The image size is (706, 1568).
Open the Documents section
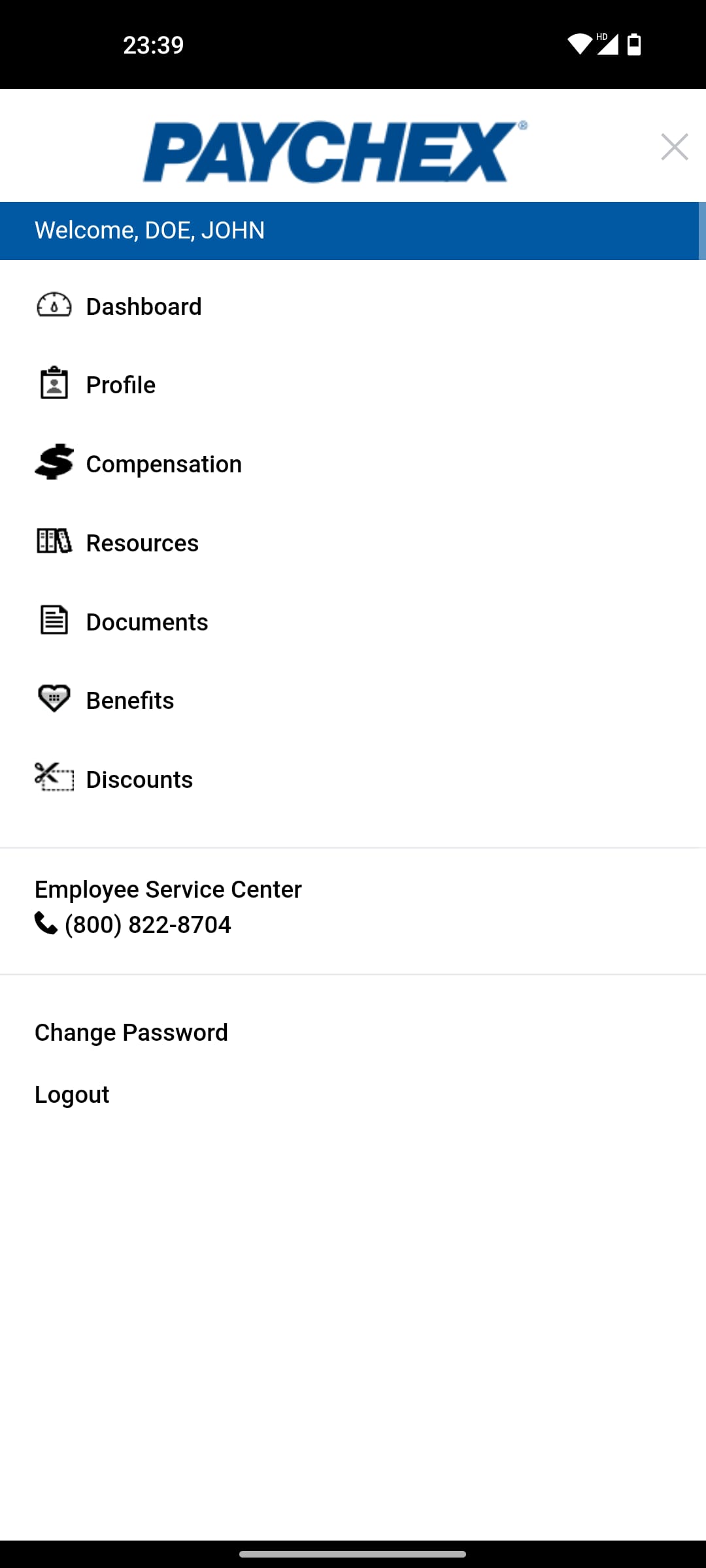(x=146, y=621)
